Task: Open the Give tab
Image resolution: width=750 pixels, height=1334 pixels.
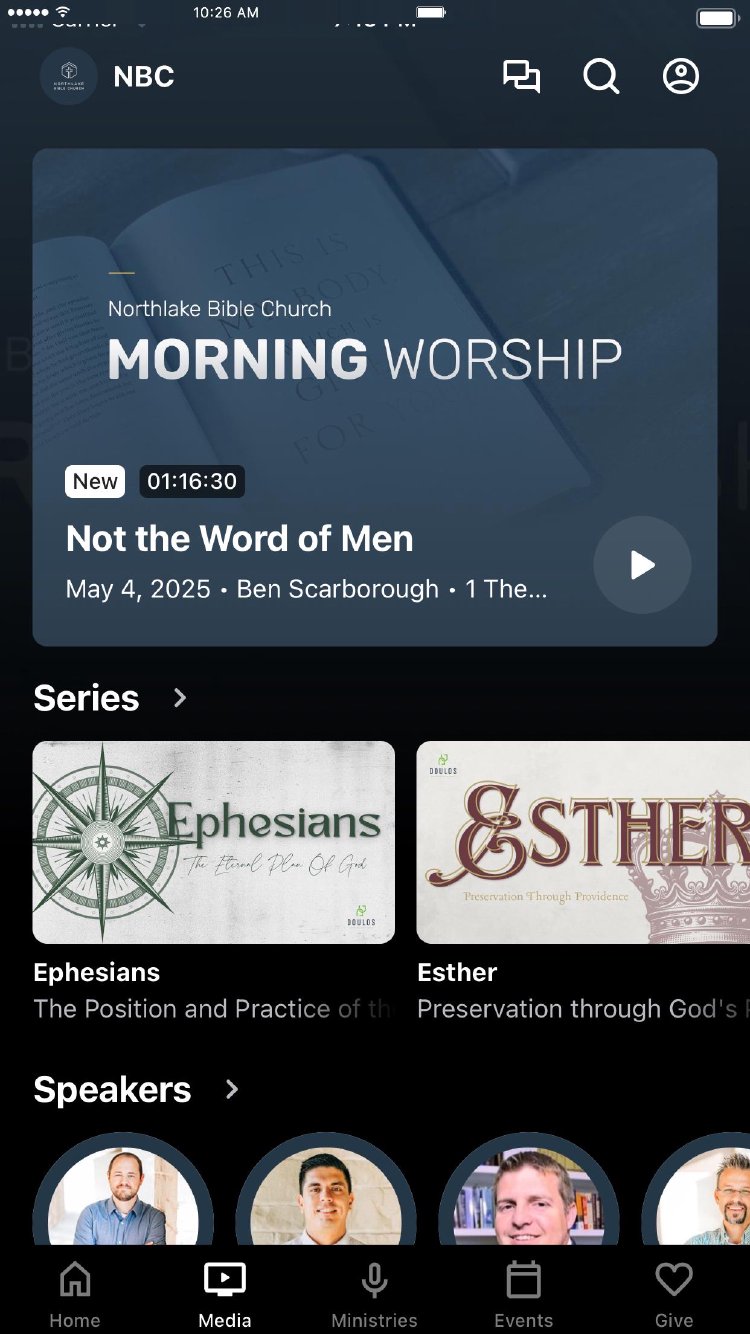Action: (674, 1294)
